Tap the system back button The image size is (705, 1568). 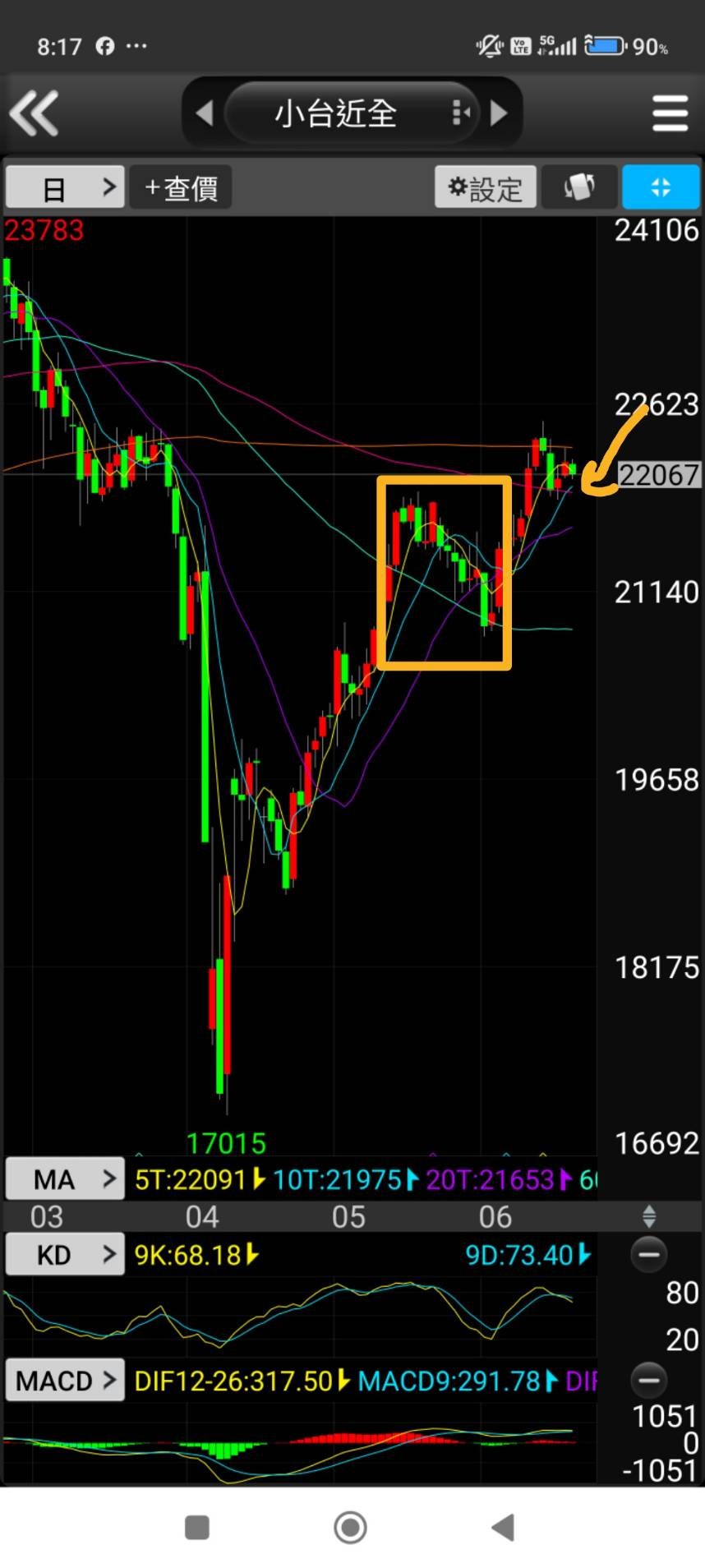pyautogui.click(x=503, y=1528)
